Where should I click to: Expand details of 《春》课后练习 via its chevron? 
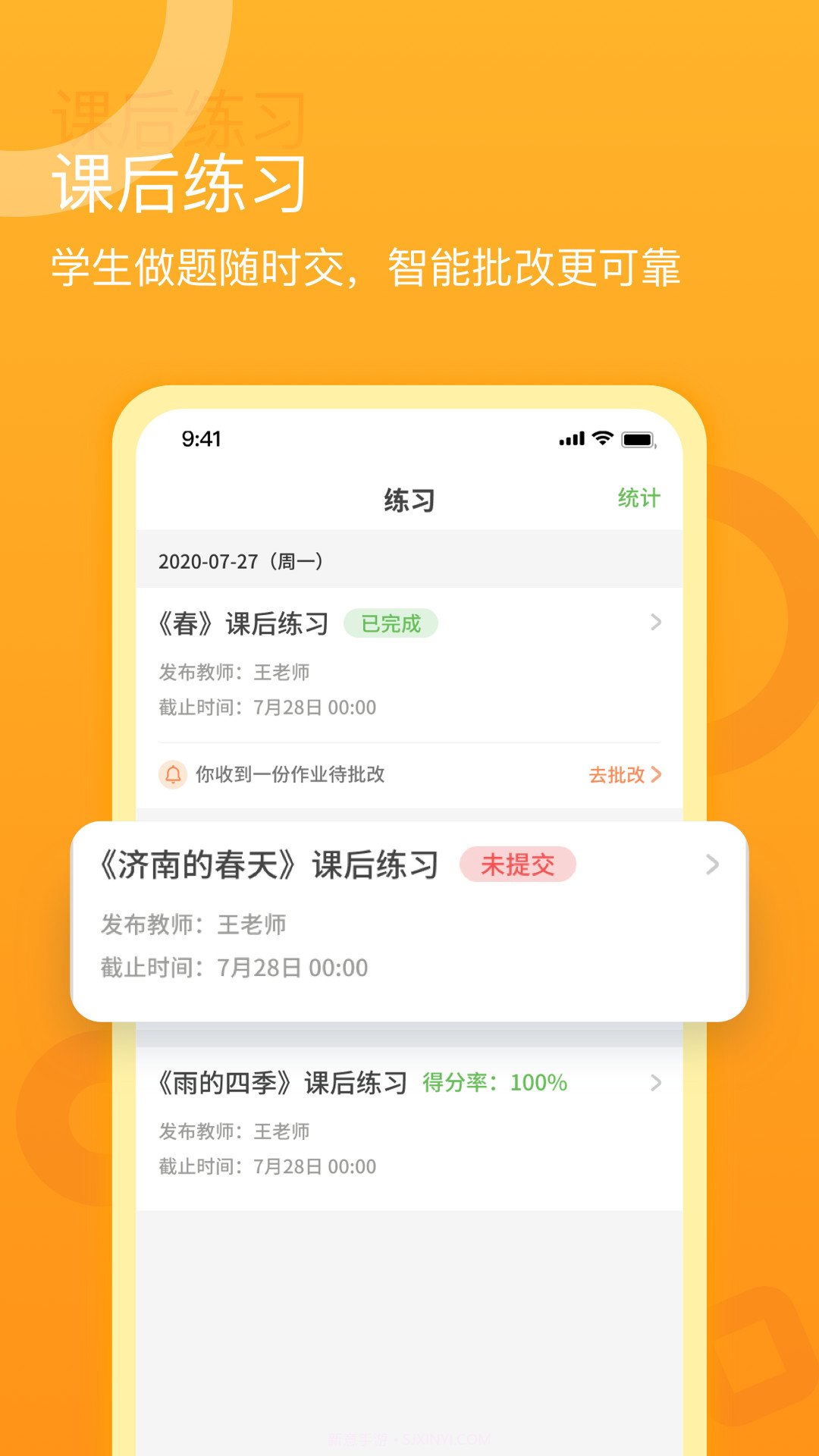pos(655,623)
